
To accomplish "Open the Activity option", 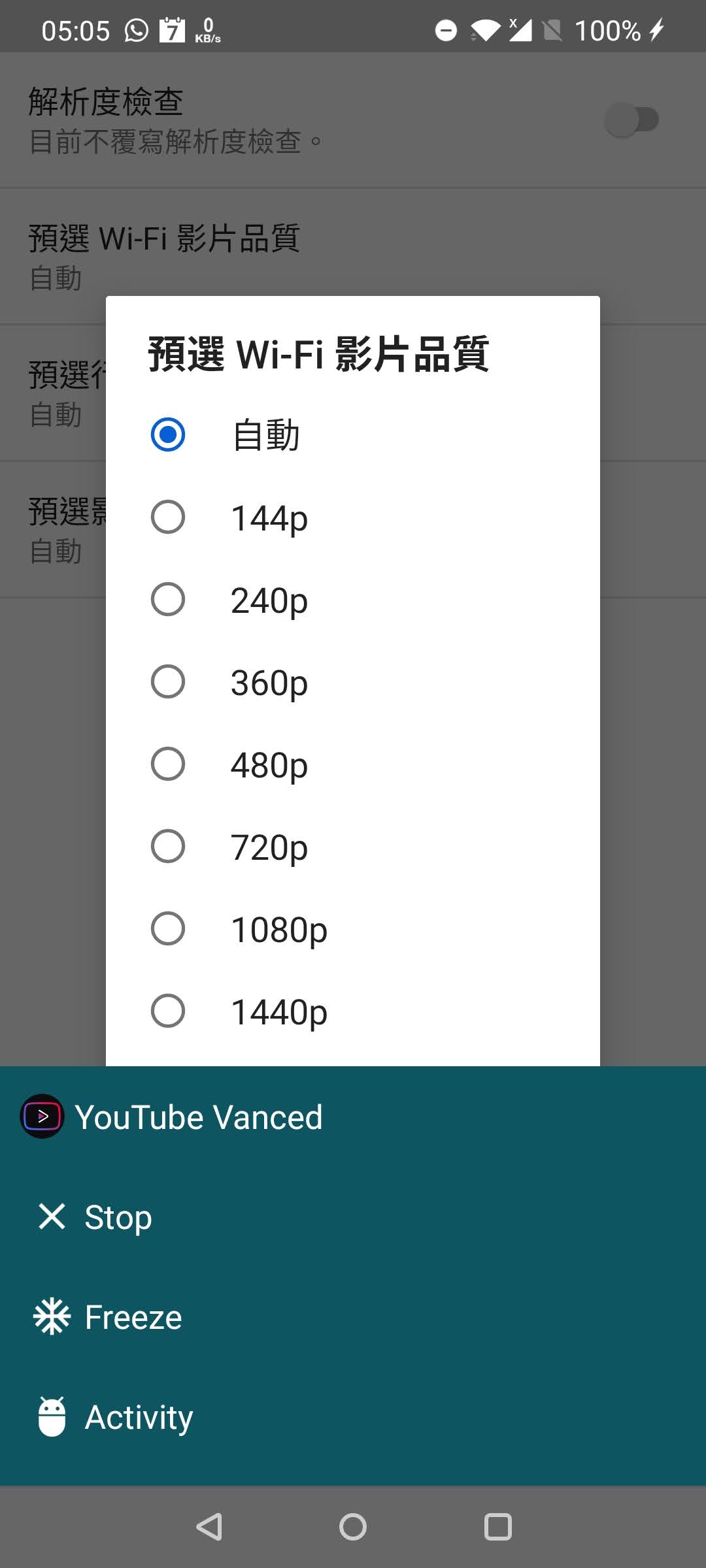I will point(353,1417).
